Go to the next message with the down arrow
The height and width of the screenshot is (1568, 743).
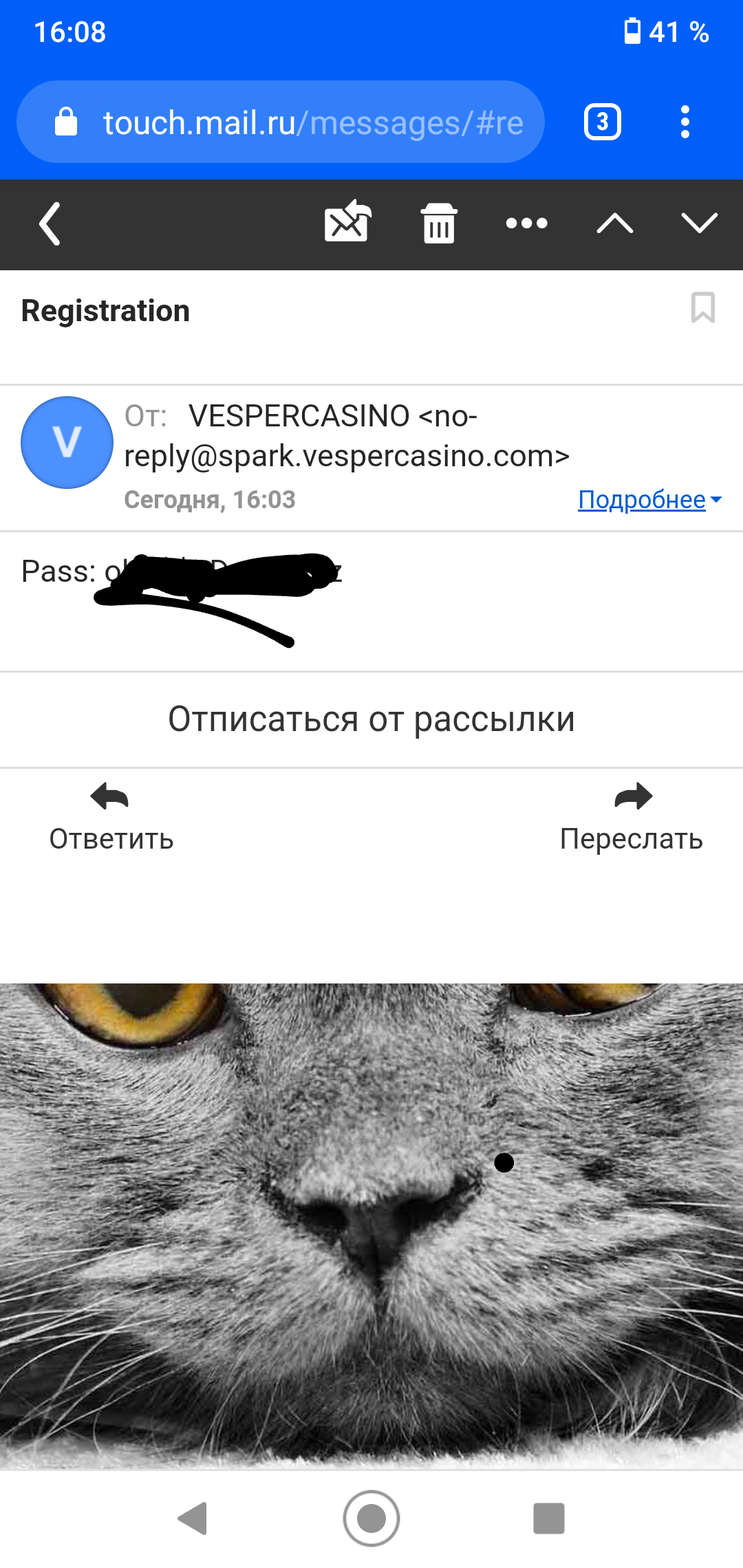(699, 223)
